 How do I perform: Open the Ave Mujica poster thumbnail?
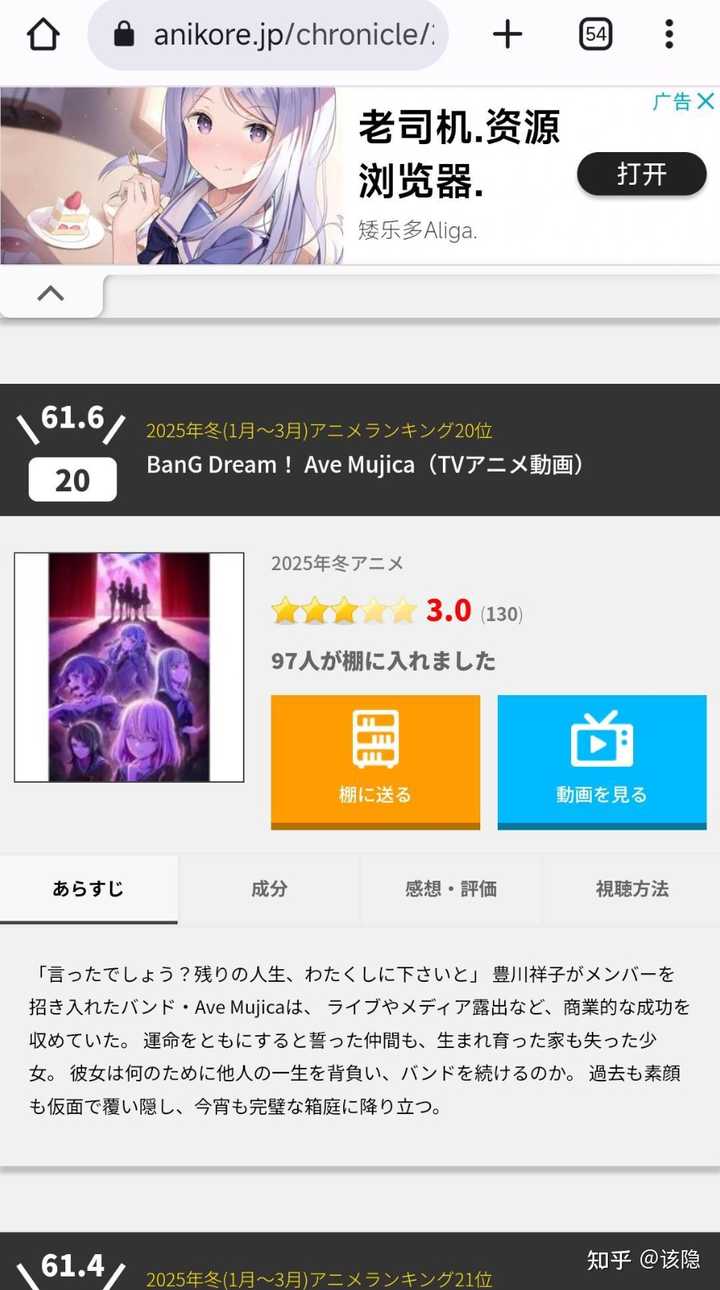129,667
